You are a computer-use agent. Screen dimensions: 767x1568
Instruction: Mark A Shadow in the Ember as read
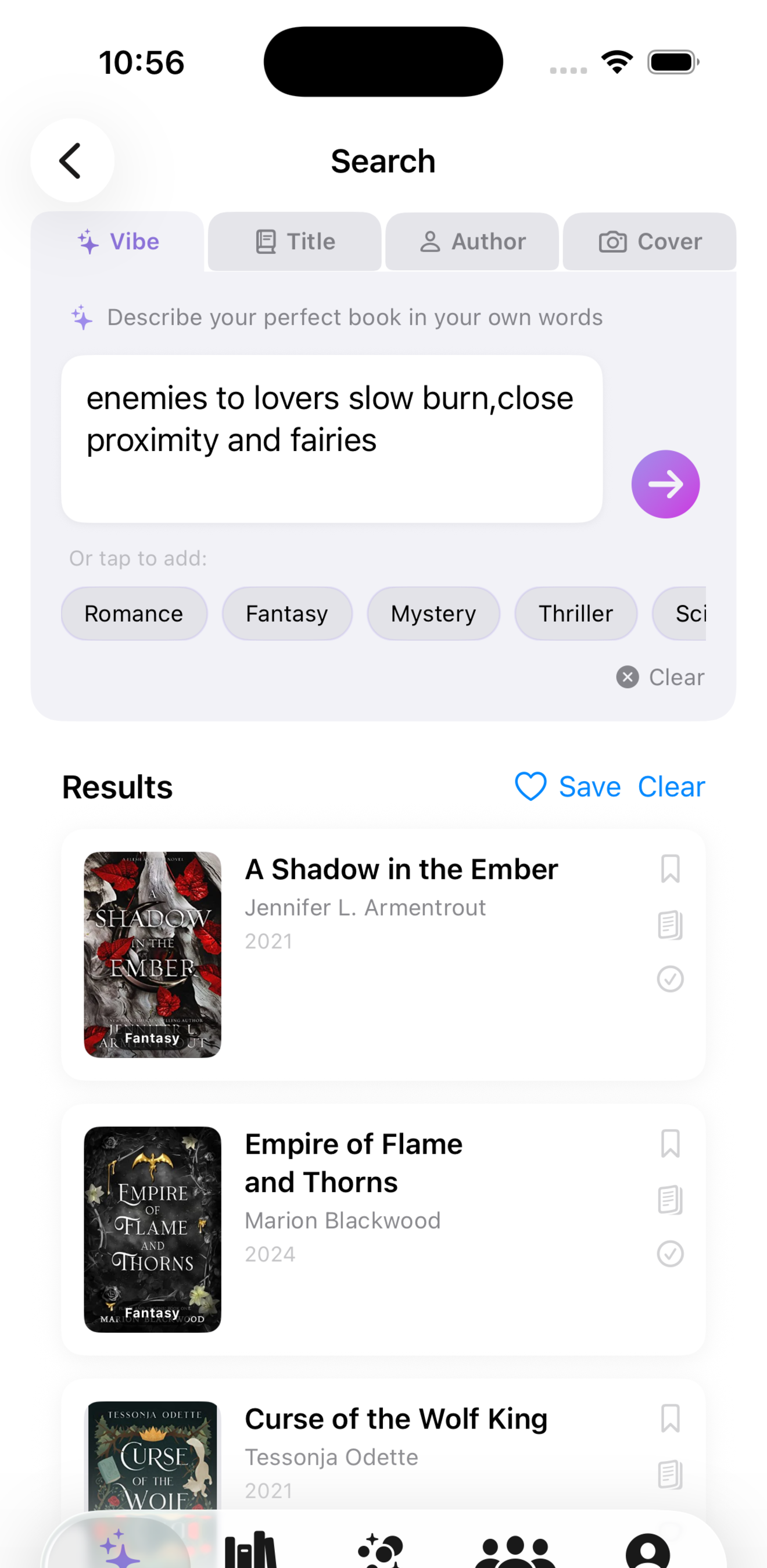669,979
